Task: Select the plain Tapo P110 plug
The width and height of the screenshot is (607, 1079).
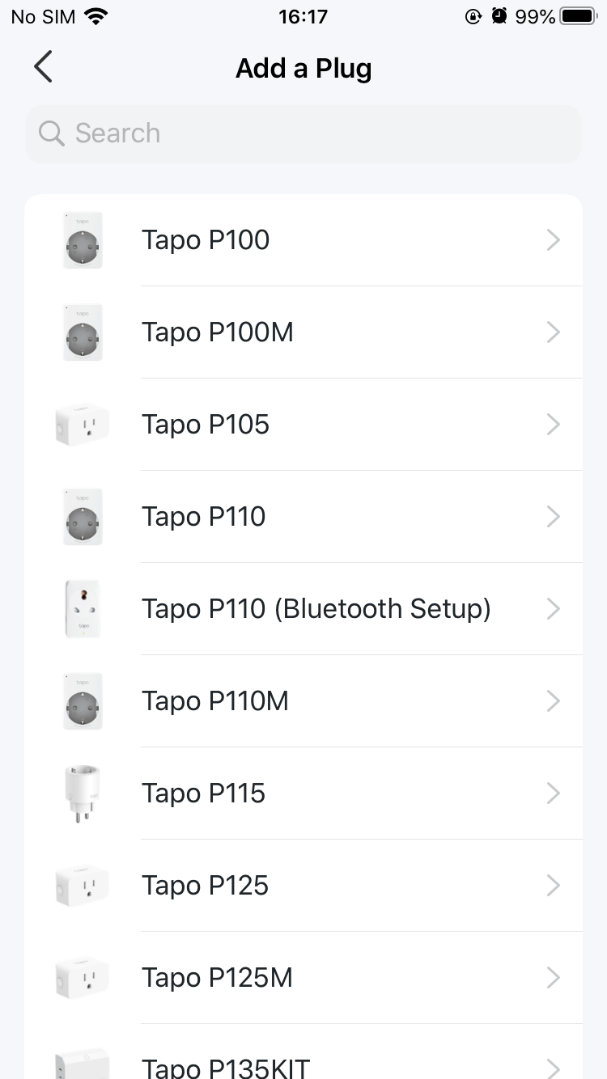Action: (304, 517)
